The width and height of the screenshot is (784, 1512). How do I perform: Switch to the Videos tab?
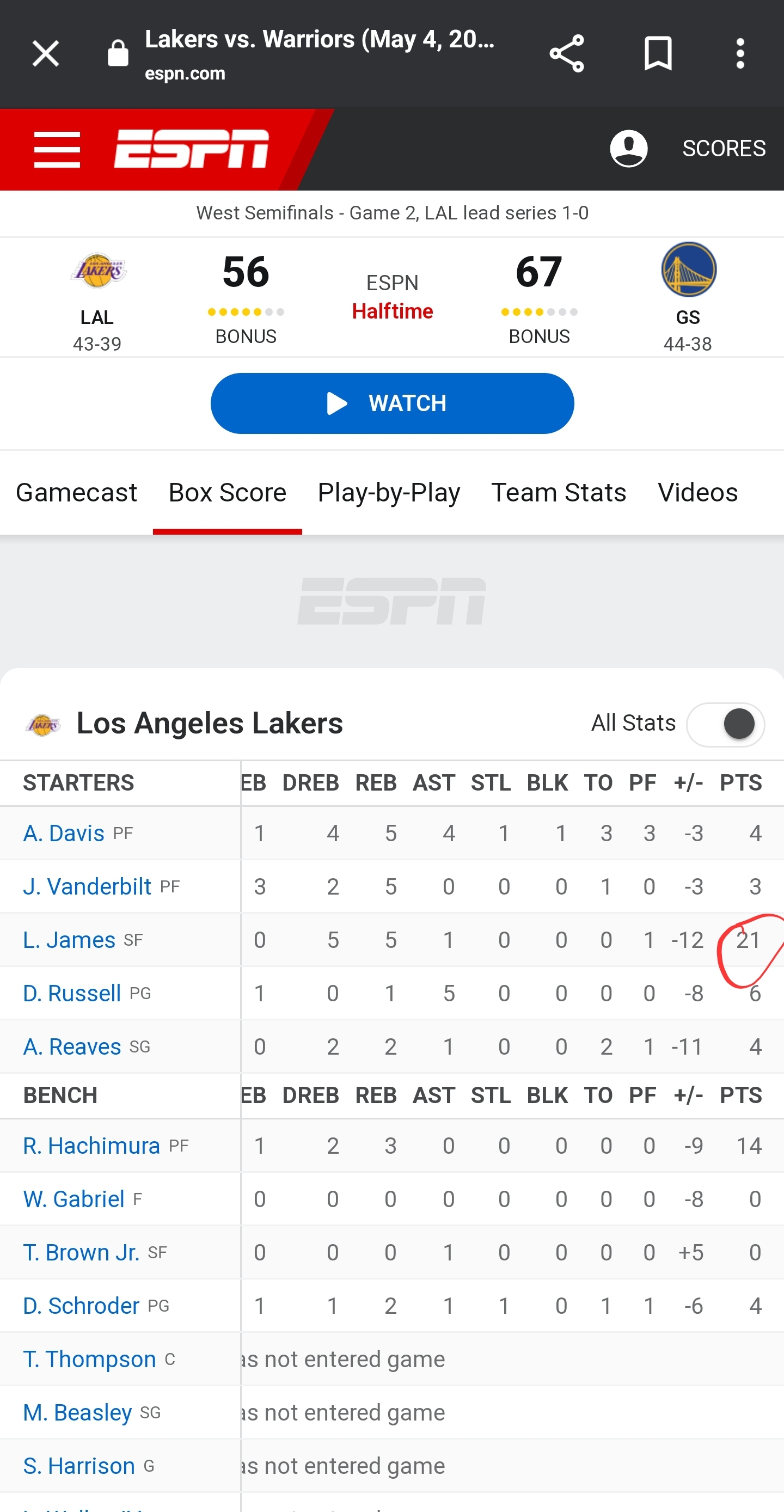tap(698, 492)
